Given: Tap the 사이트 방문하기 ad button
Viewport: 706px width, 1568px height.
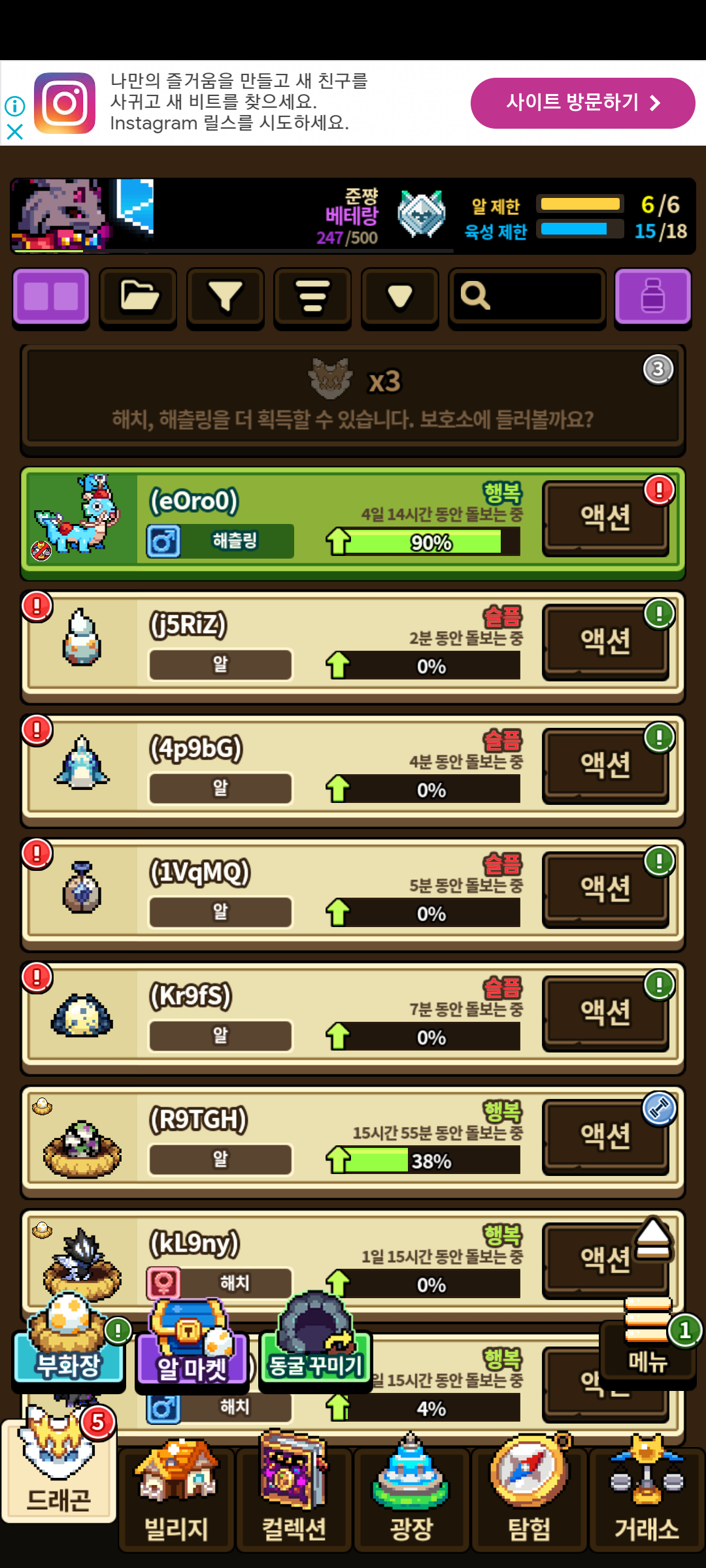Looking at the screenshot, I should [582, 103].
